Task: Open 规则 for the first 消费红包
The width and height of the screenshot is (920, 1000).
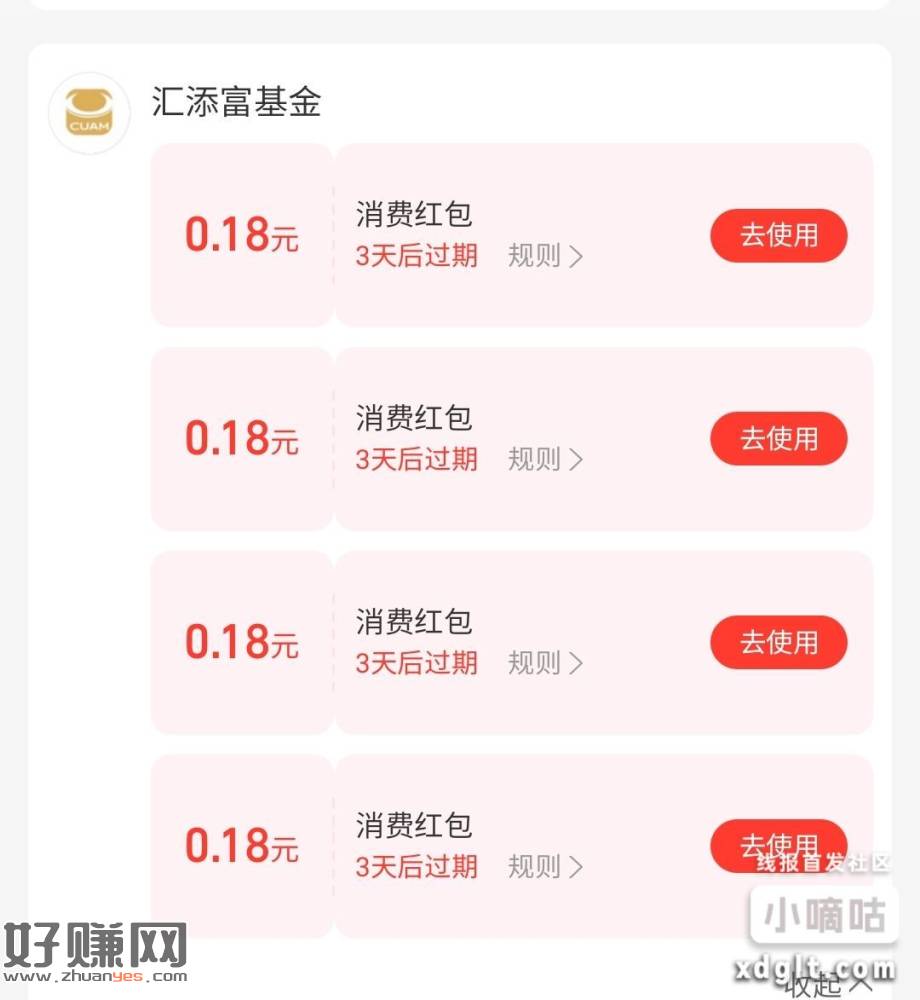Action: [545, 256]
